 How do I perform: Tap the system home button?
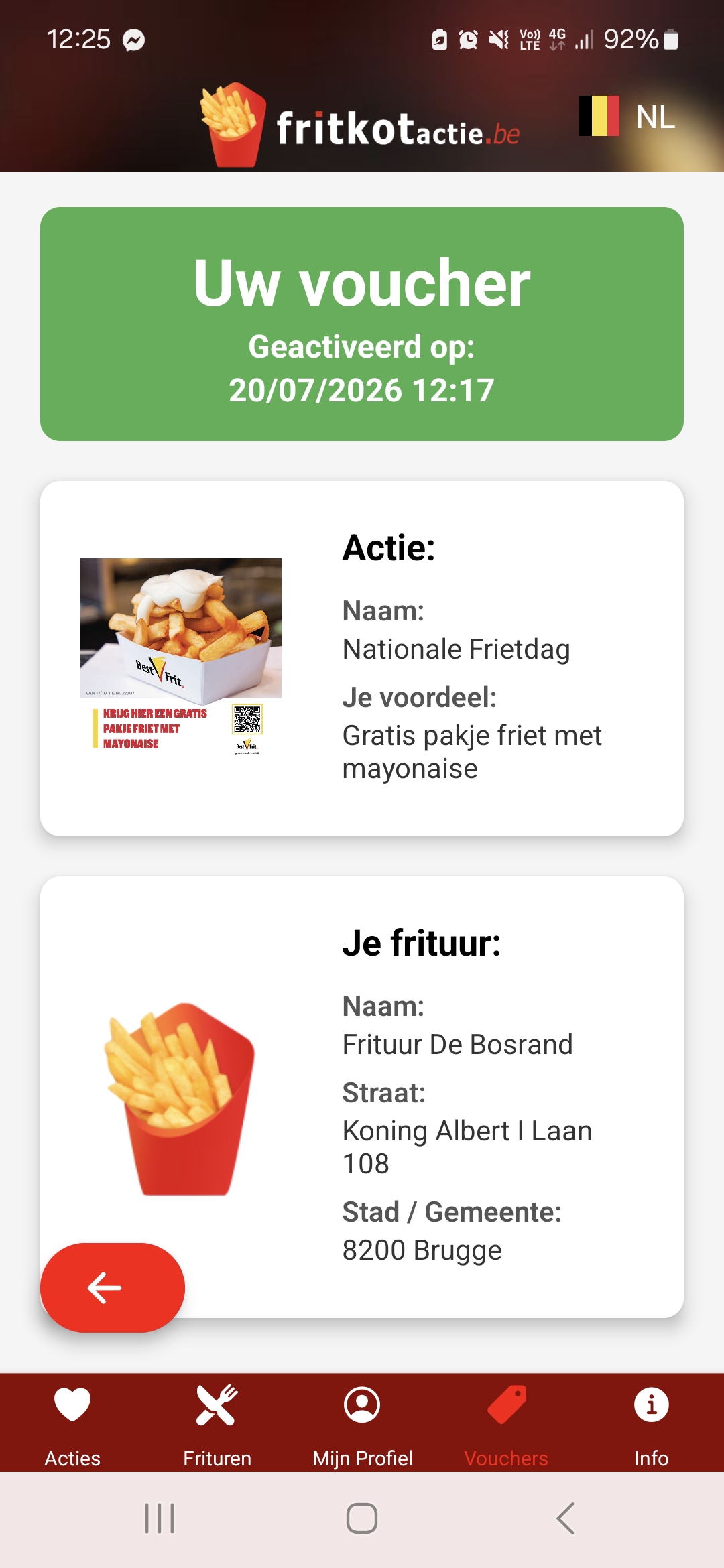click(362, 1518)
